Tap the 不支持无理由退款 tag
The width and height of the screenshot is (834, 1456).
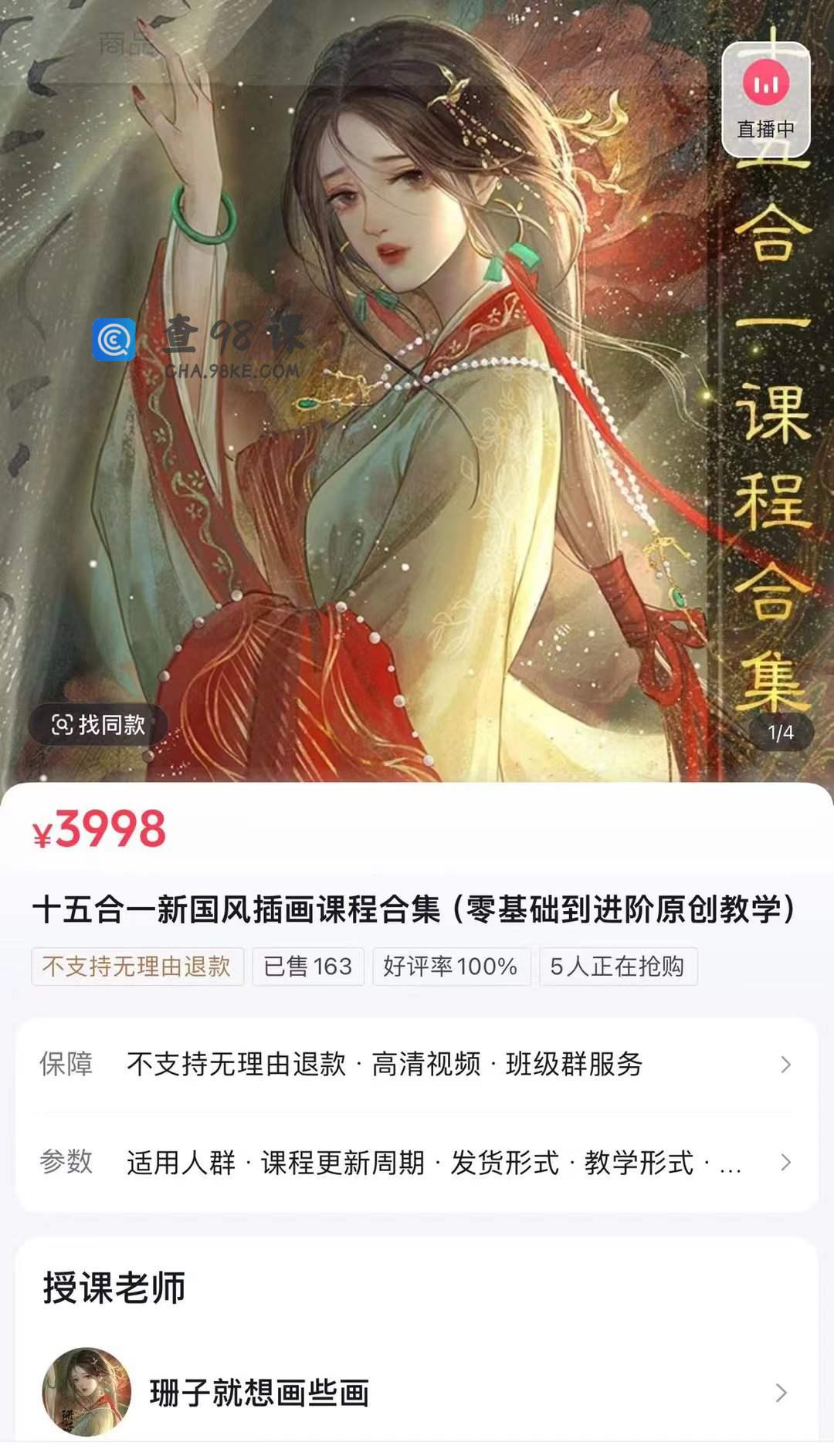tap(137, 967)
